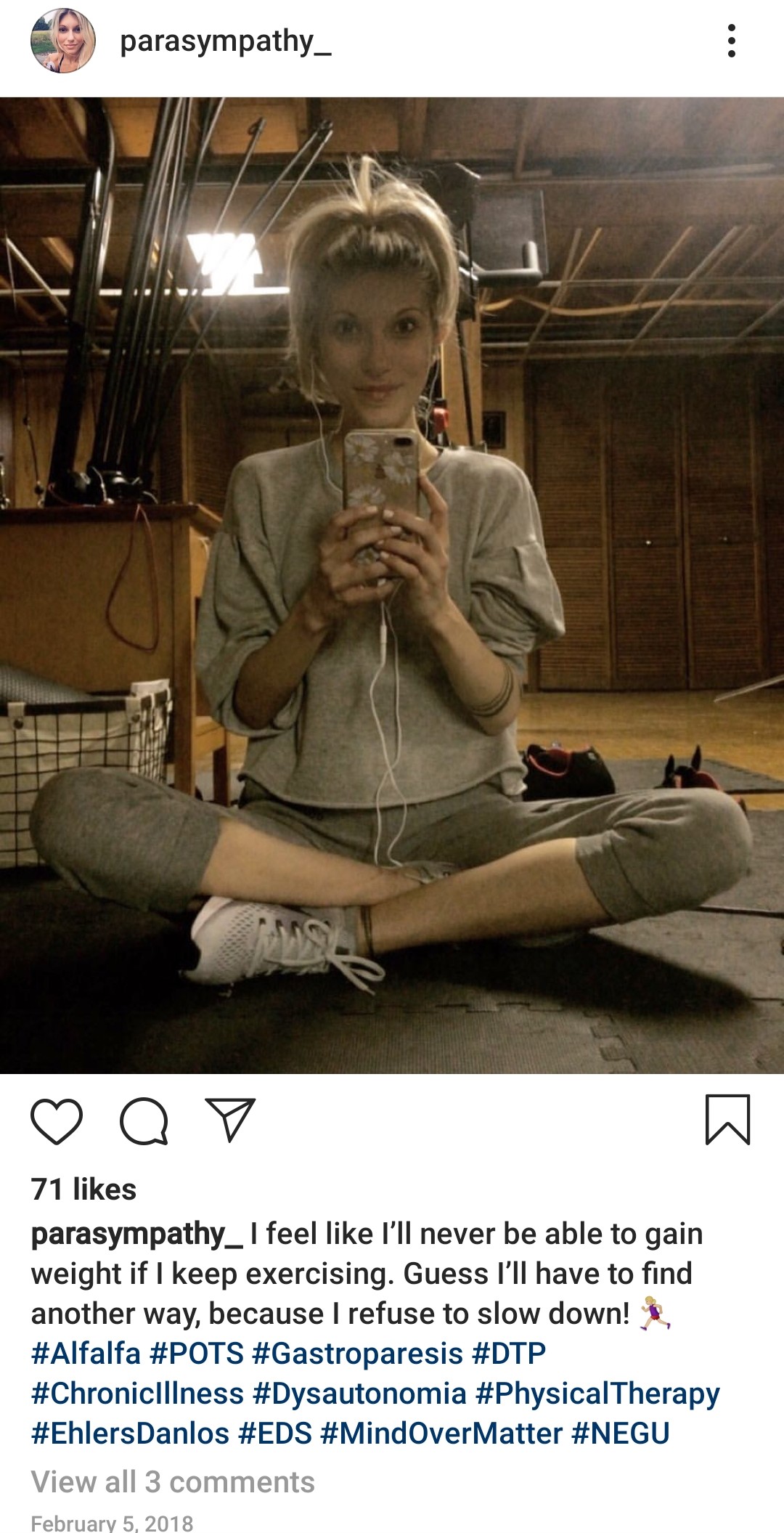Open the #PhysicalTherapy hashtag
The width and height of the screenshot is (784, 1533).
pos(597,1394)
